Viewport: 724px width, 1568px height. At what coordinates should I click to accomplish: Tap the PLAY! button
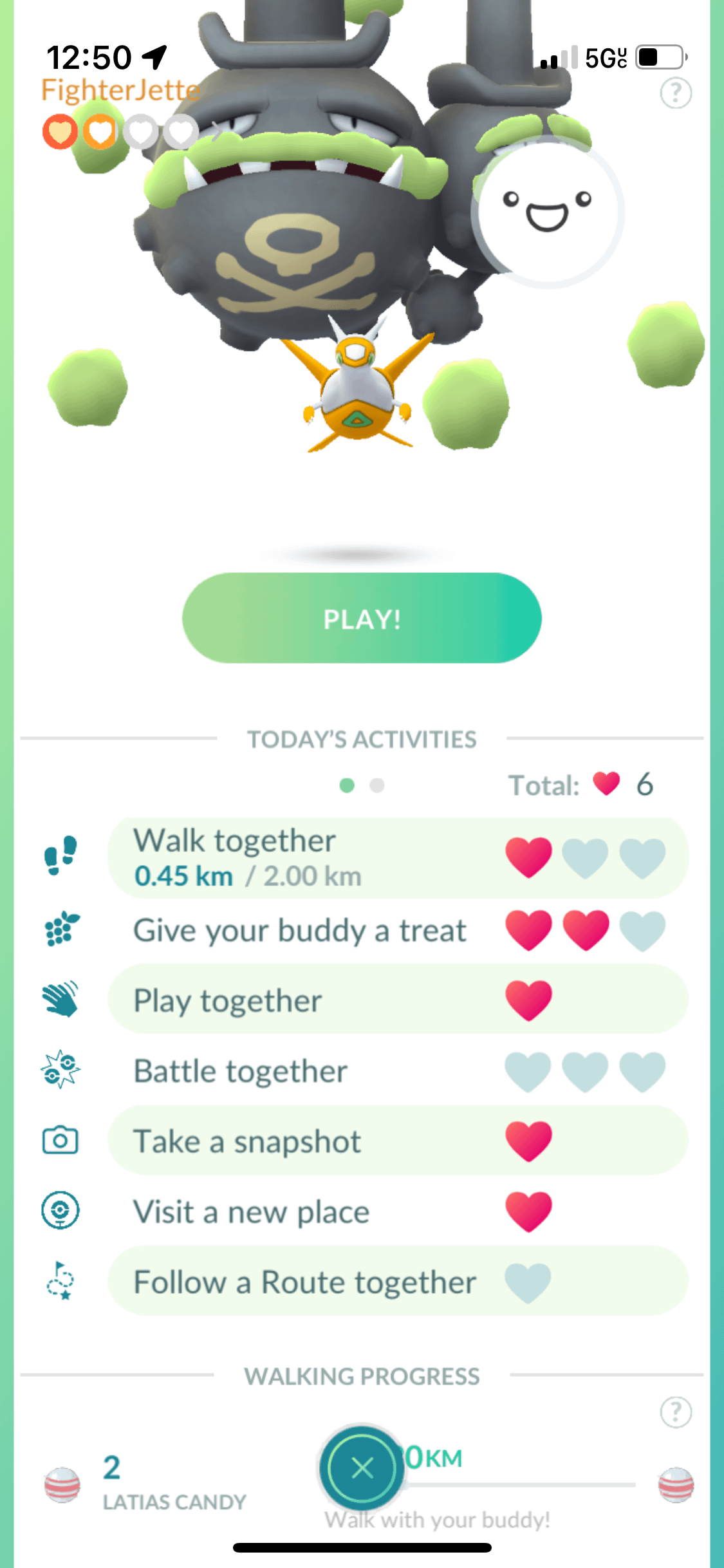click(362, 618)
